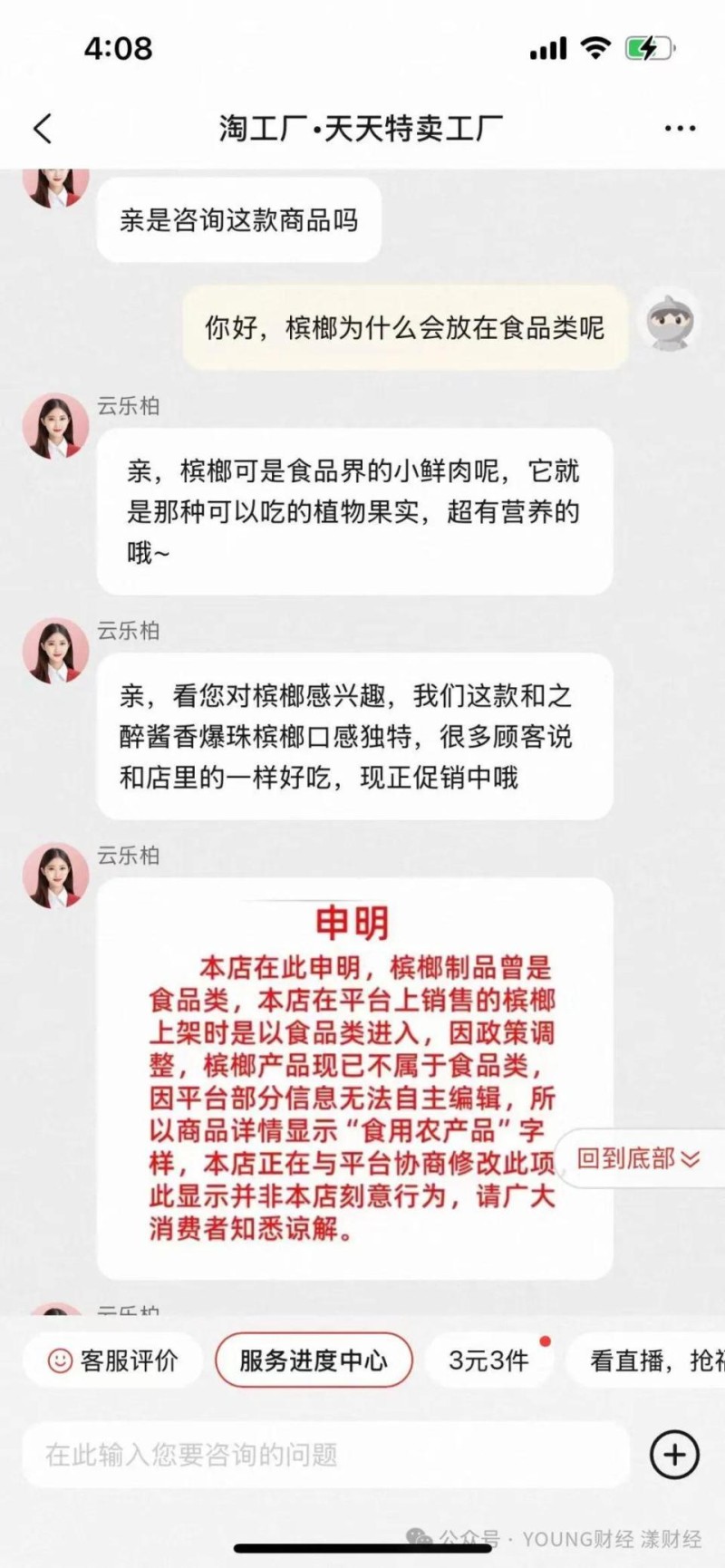The width and height of the screenshot is (725, 1568).
Task: Open the plus attachment menu
Action: (x=674, y=1454)
